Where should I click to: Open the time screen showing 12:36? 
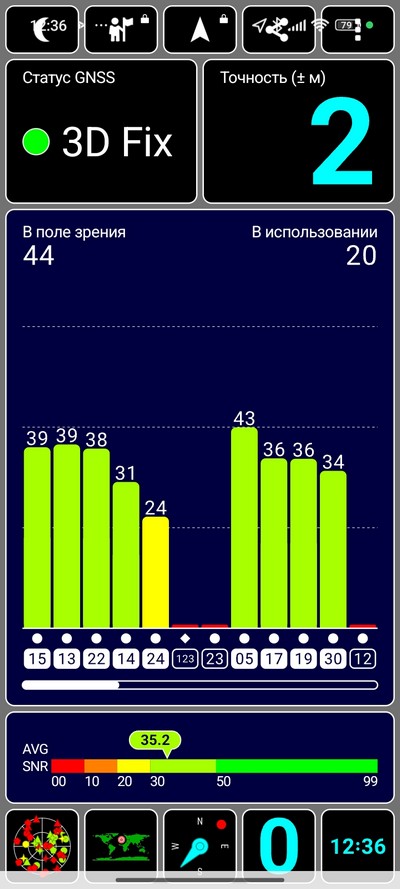[x=358, y=847]
